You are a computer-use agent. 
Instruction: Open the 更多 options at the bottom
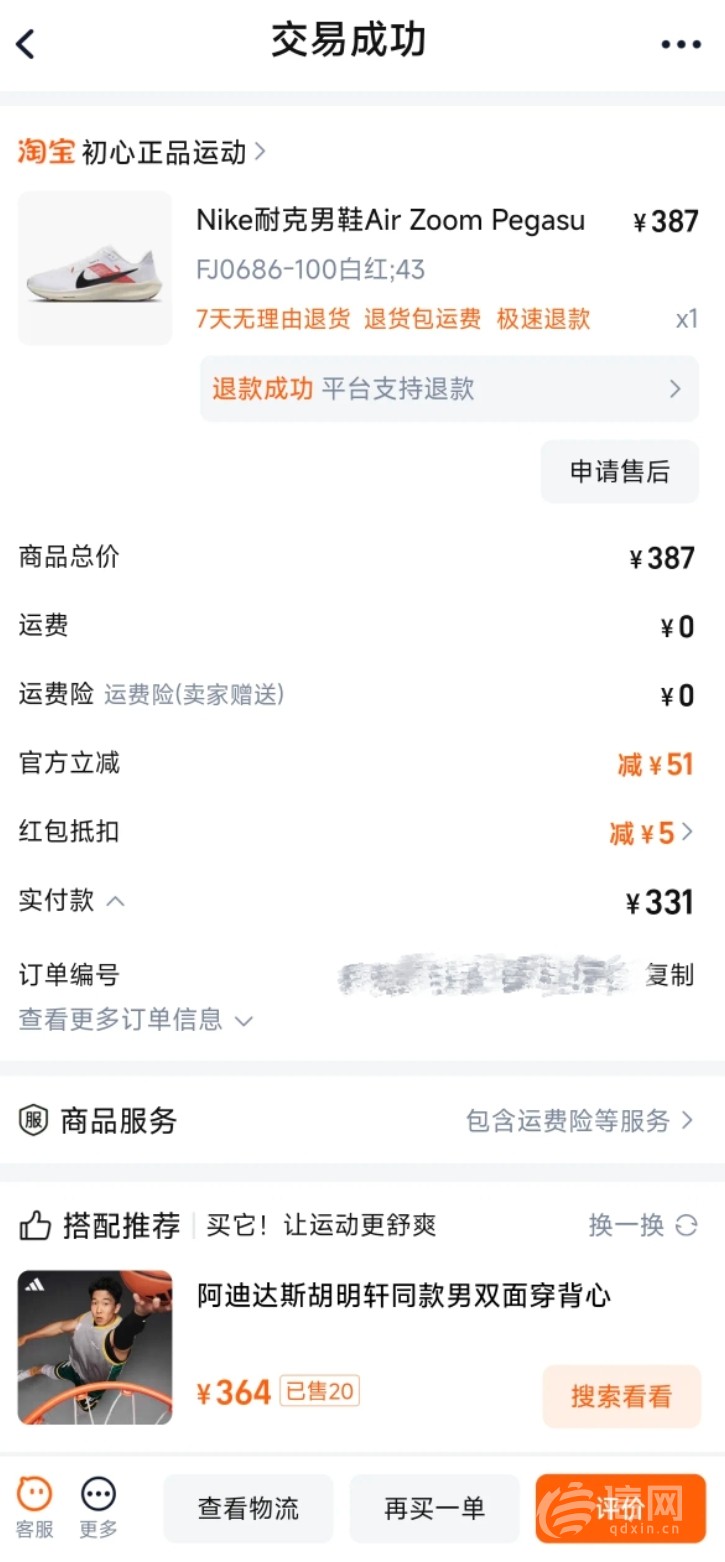click(98, 1508)
